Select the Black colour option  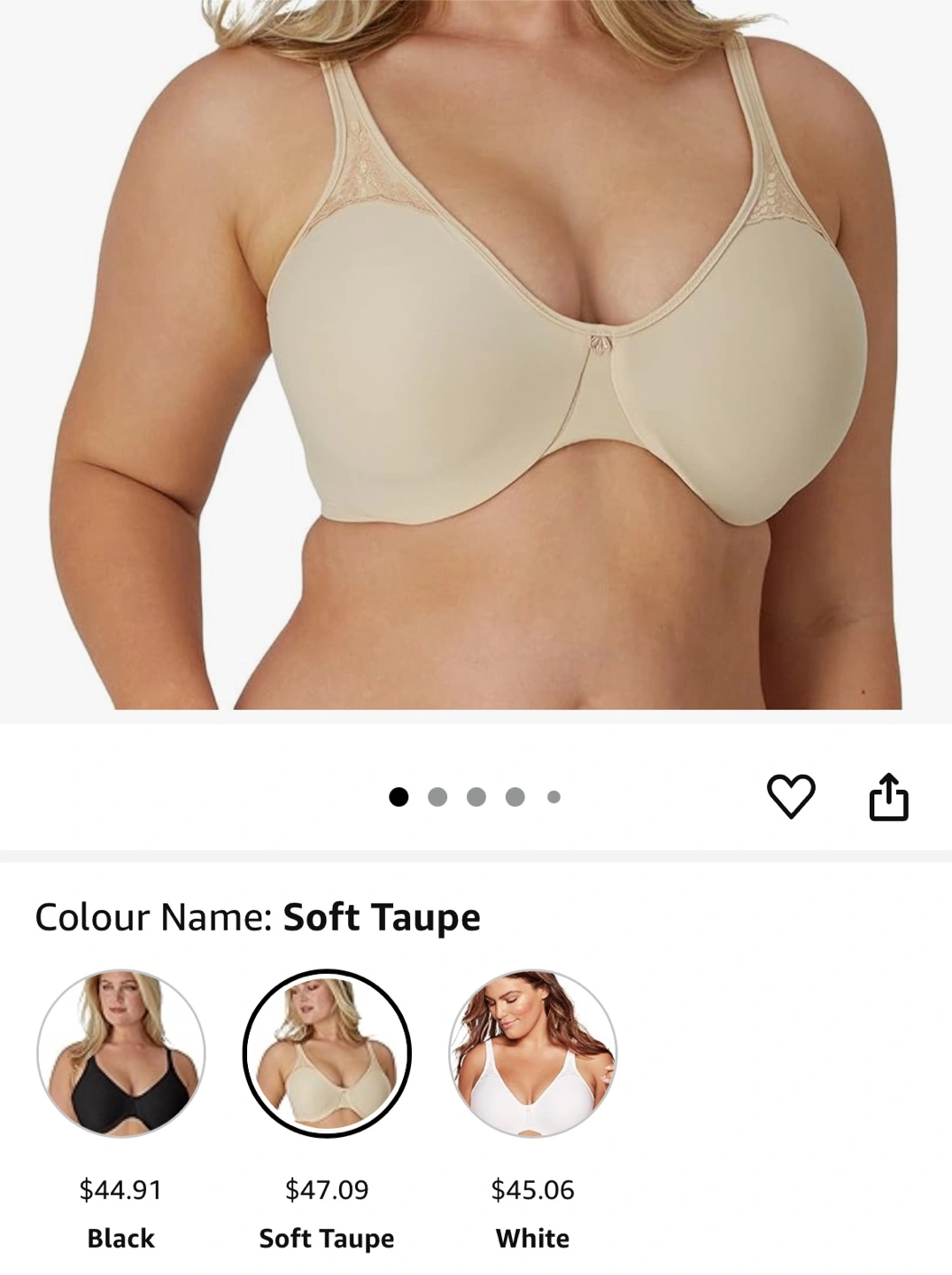pos(121,1053)
